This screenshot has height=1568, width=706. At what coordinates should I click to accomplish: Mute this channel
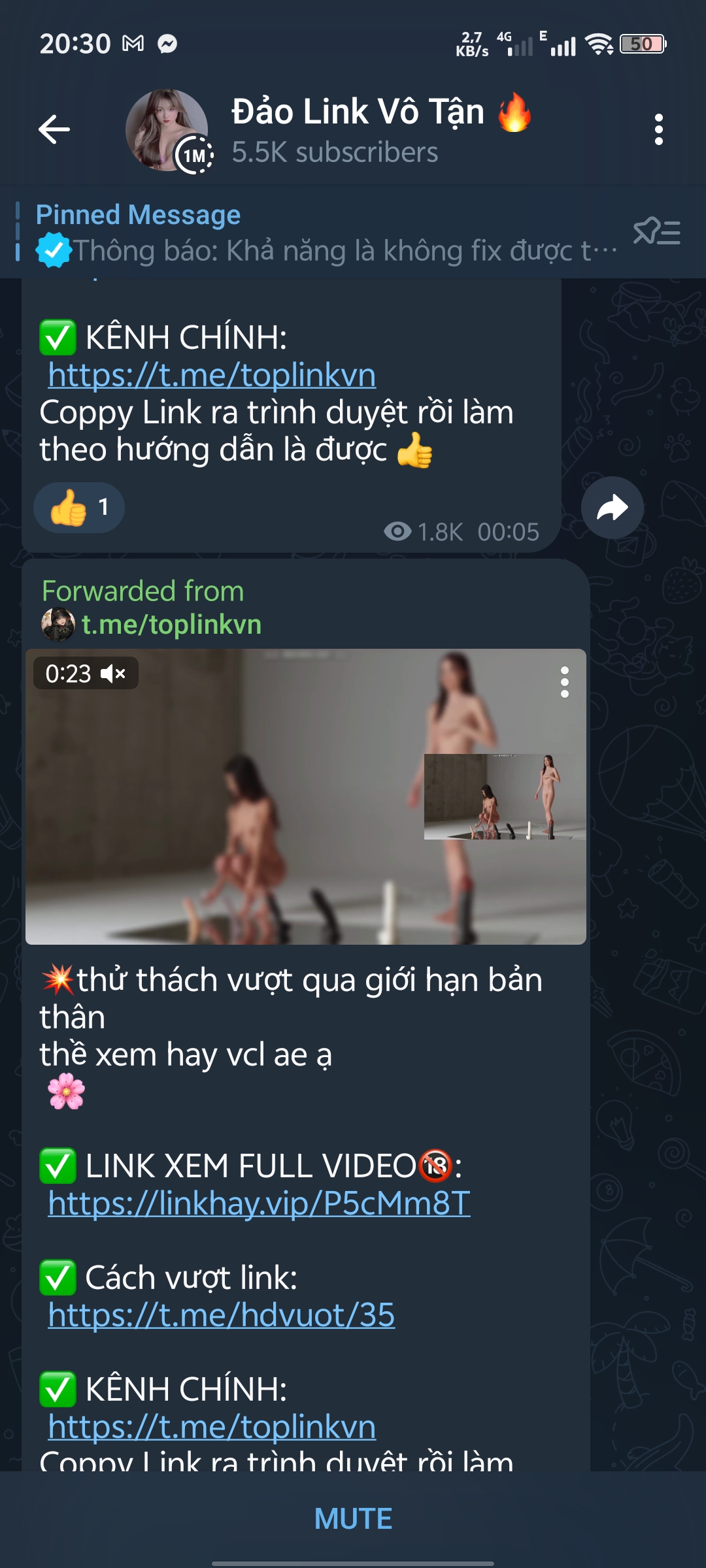click(x=353, y=1519)
